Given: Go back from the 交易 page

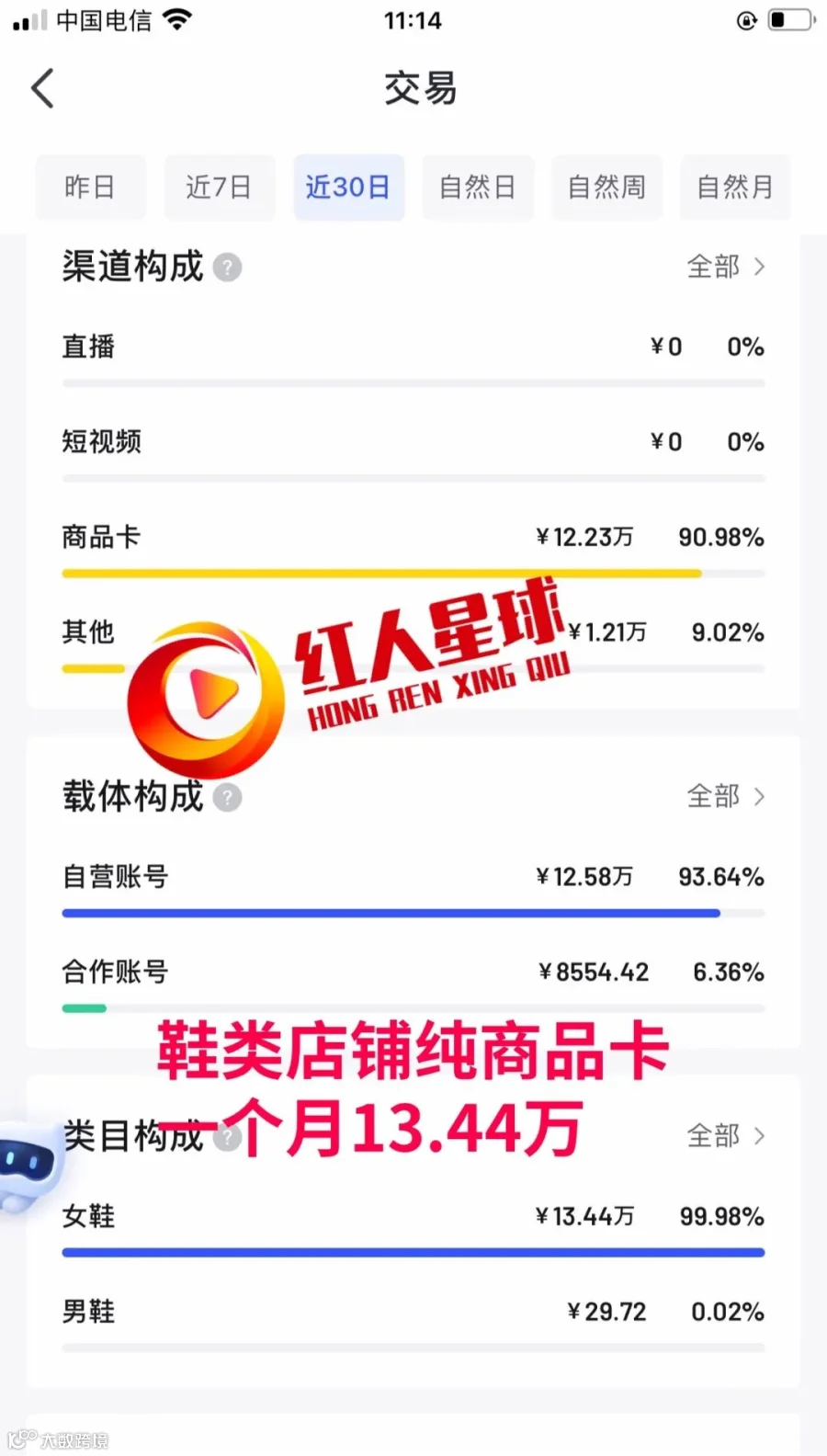Looking at the screenshot, I should tap(42, 88).
